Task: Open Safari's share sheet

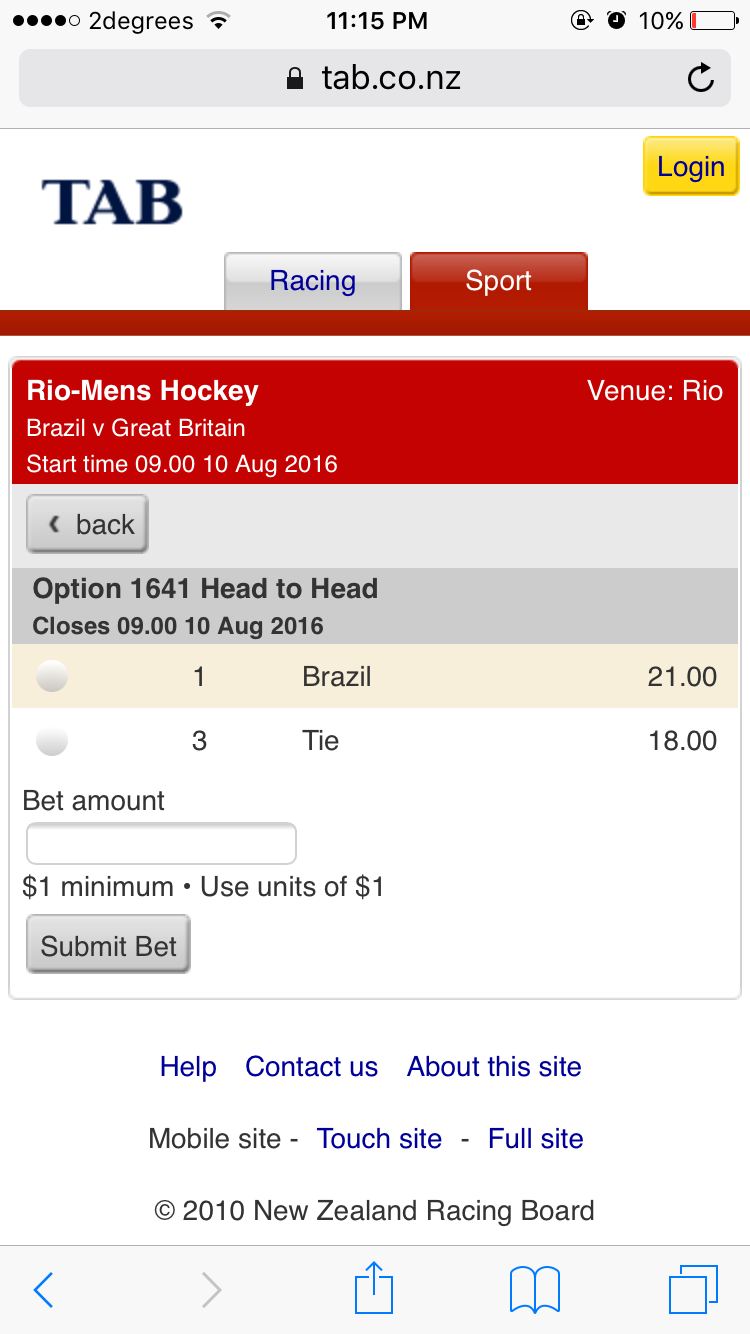Action: pyautogui.click(x=374, y=1287)
